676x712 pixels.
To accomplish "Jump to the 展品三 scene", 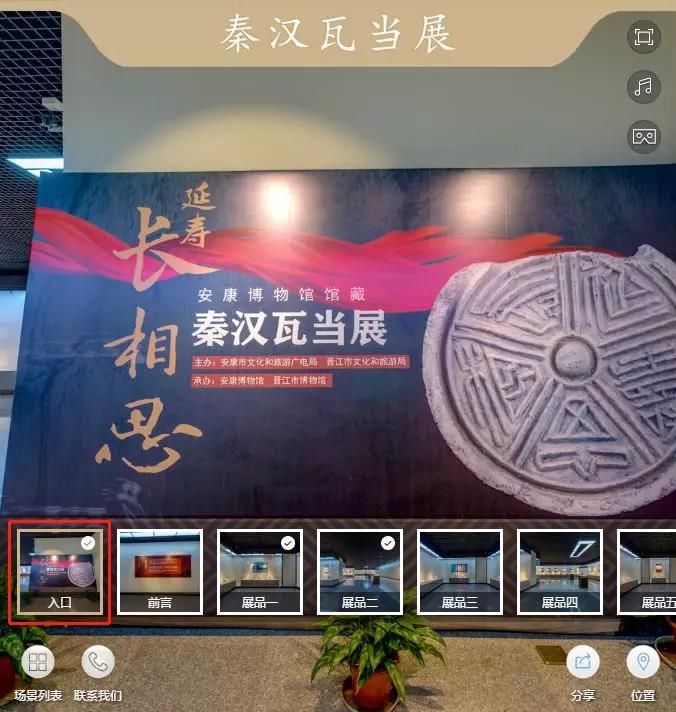I will [460, 571].
